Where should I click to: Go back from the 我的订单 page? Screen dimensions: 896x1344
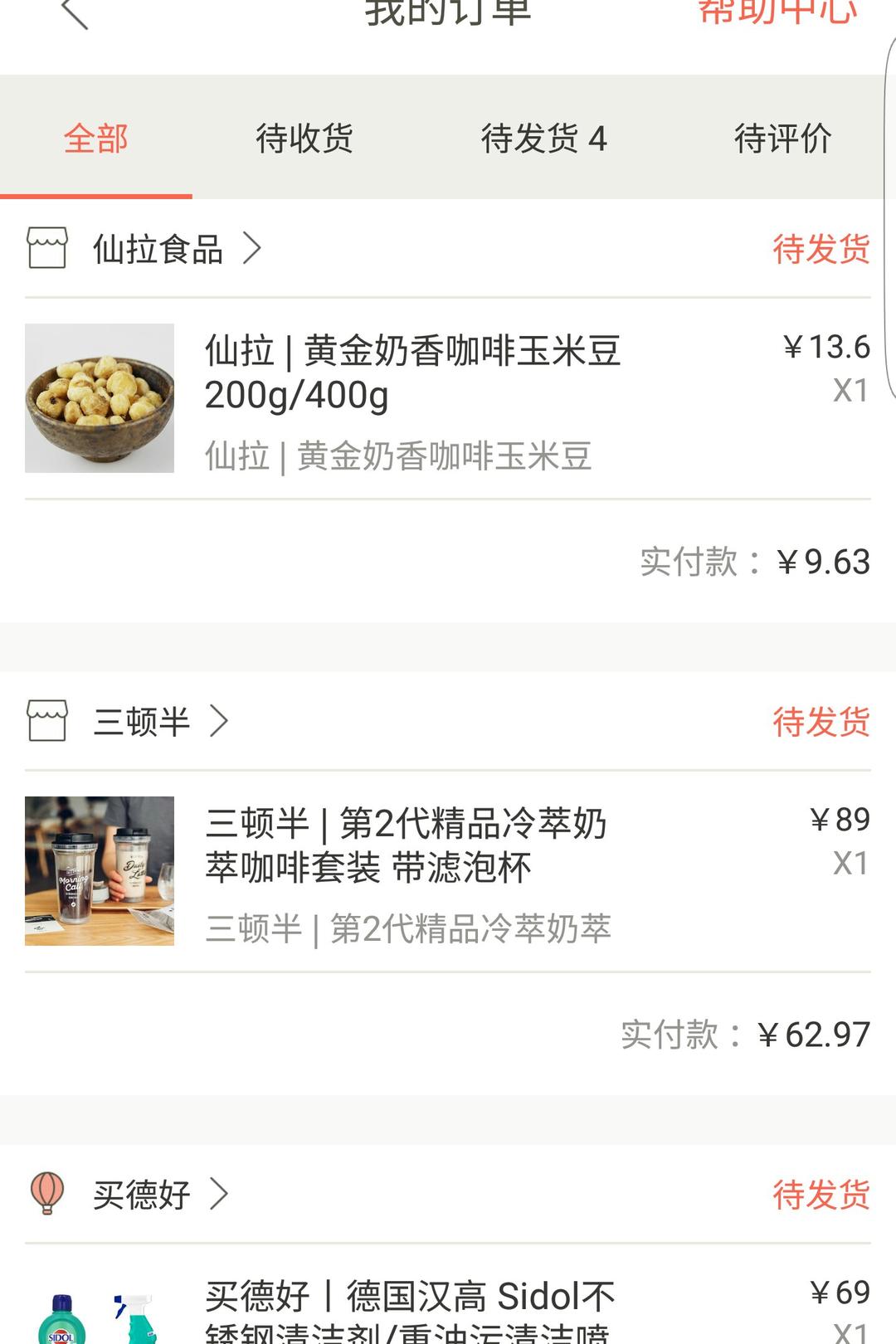[75, 13]
